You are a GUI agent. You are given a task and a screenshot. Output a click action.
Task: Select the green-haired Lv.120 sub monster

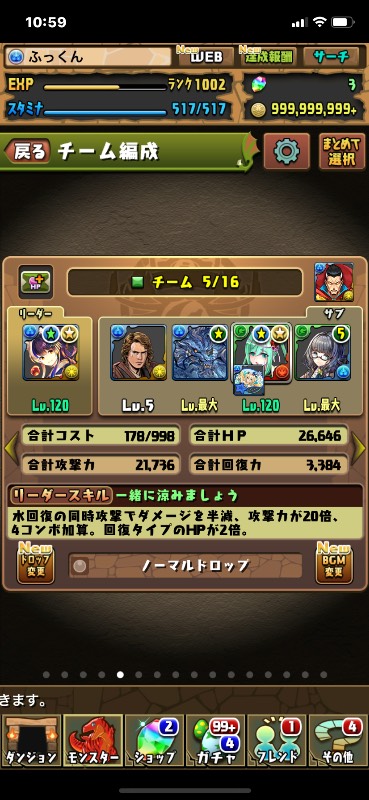coord(261,353)
